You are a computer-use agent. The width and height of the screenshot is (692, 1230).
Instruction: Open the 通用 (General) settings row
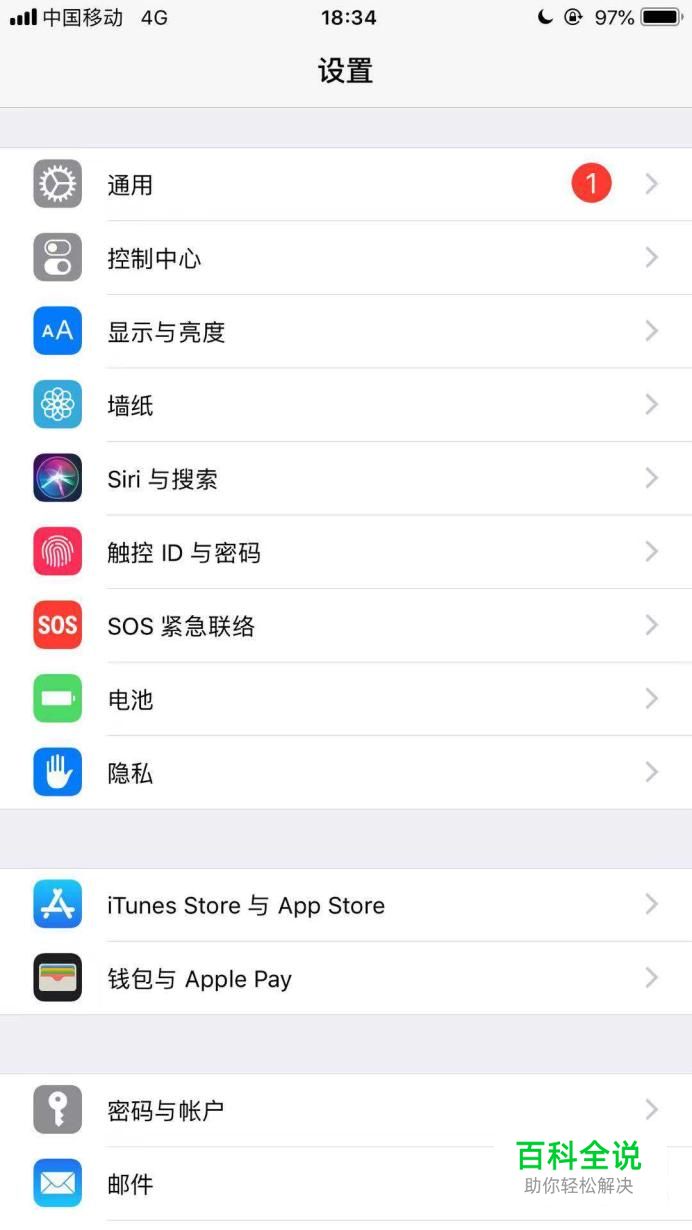345,185
